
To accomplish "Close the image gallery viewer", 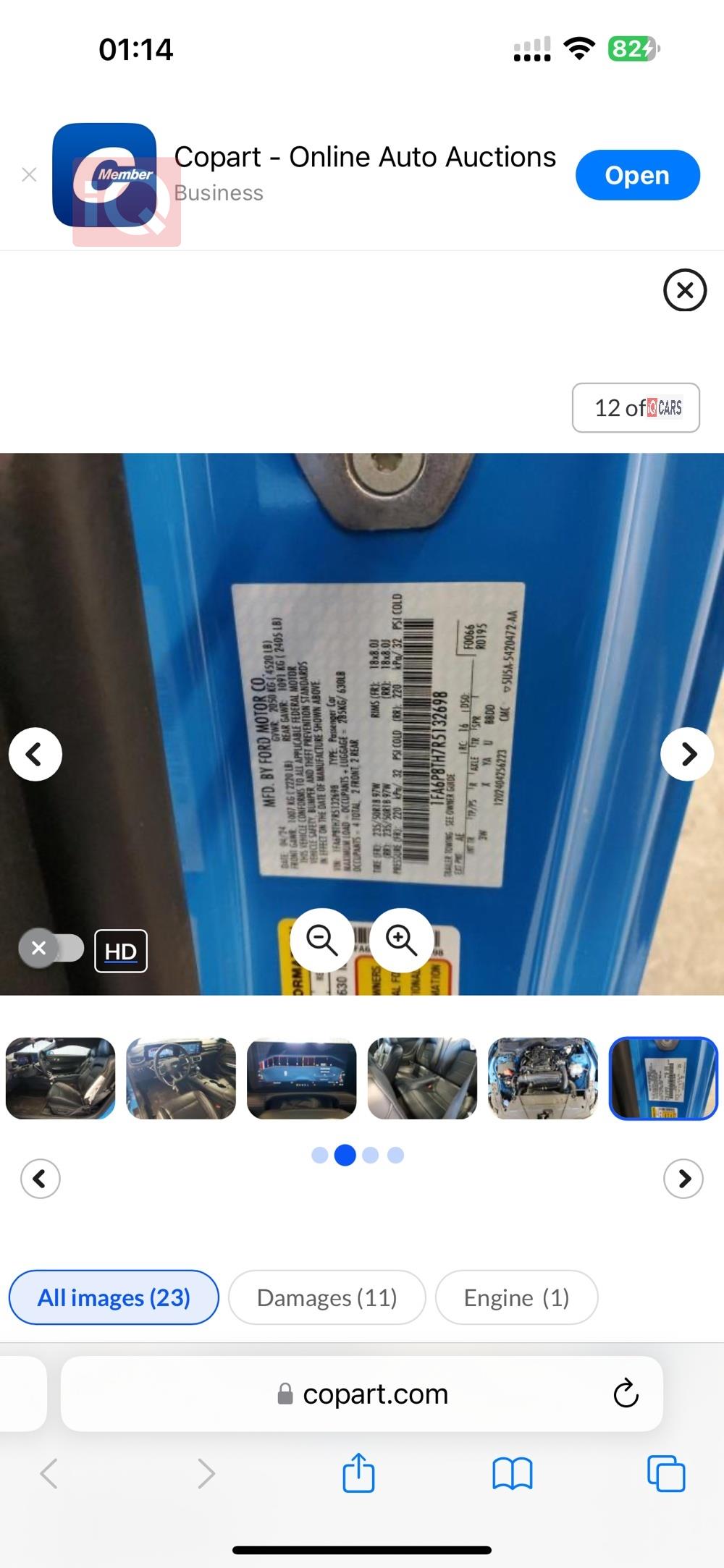I will [x=684, y=290].
